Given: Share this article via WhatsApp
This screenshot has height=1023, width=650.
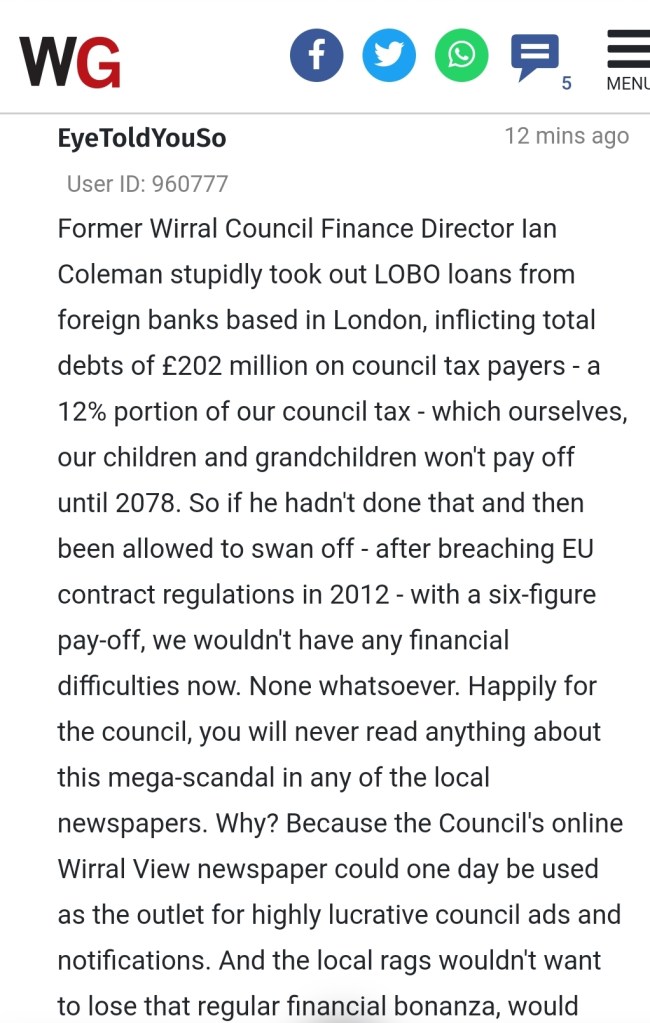Looking at the screenshot, I should coord(461,55).
